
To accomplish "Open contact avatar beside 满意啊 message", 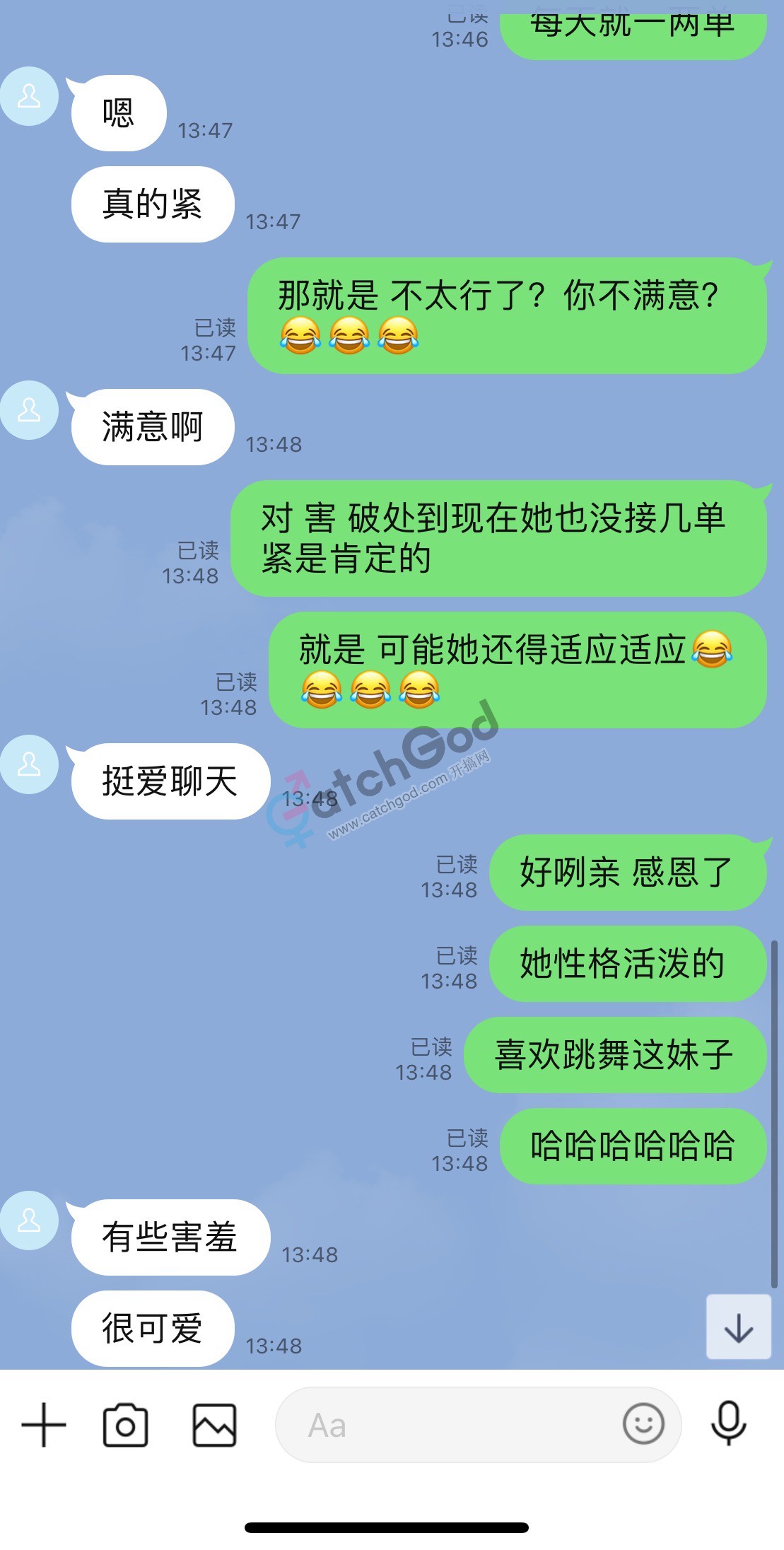I will [x=29, y=411].
